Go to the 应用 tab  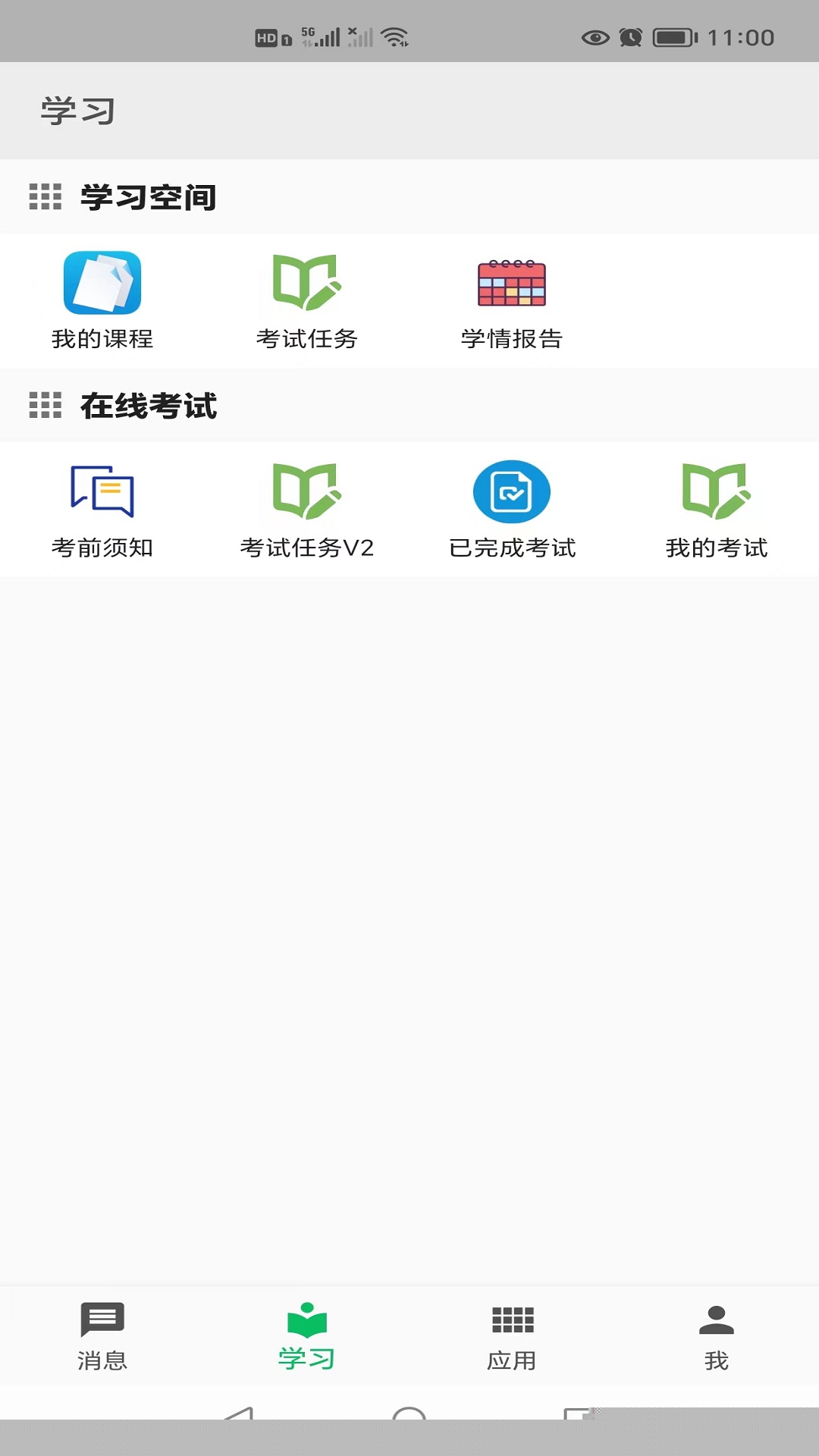point(512,1336)
